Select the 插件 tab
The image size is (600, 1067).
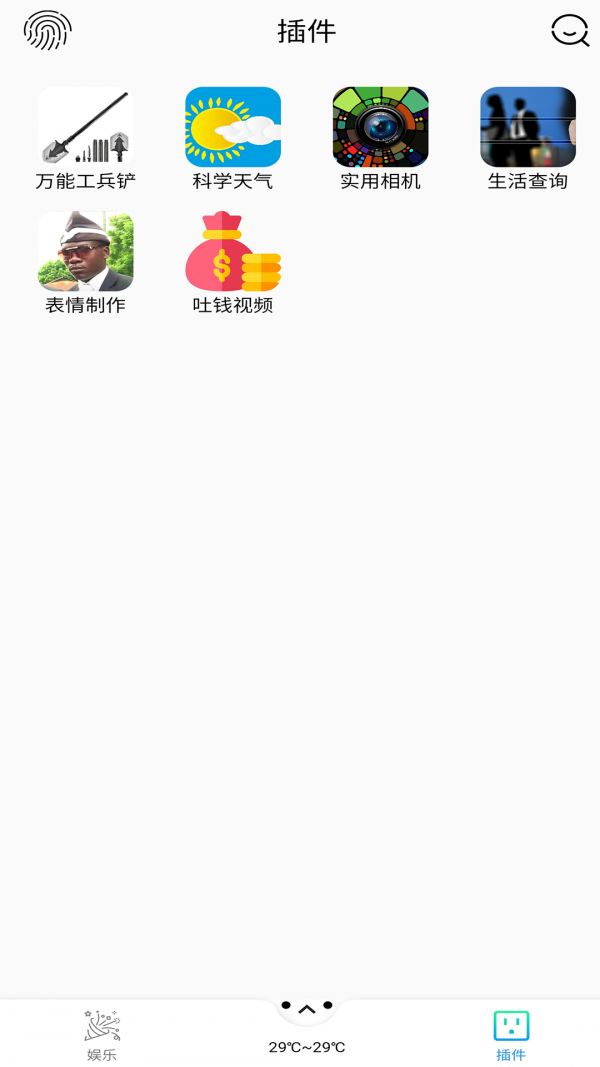coord(511,1035)
